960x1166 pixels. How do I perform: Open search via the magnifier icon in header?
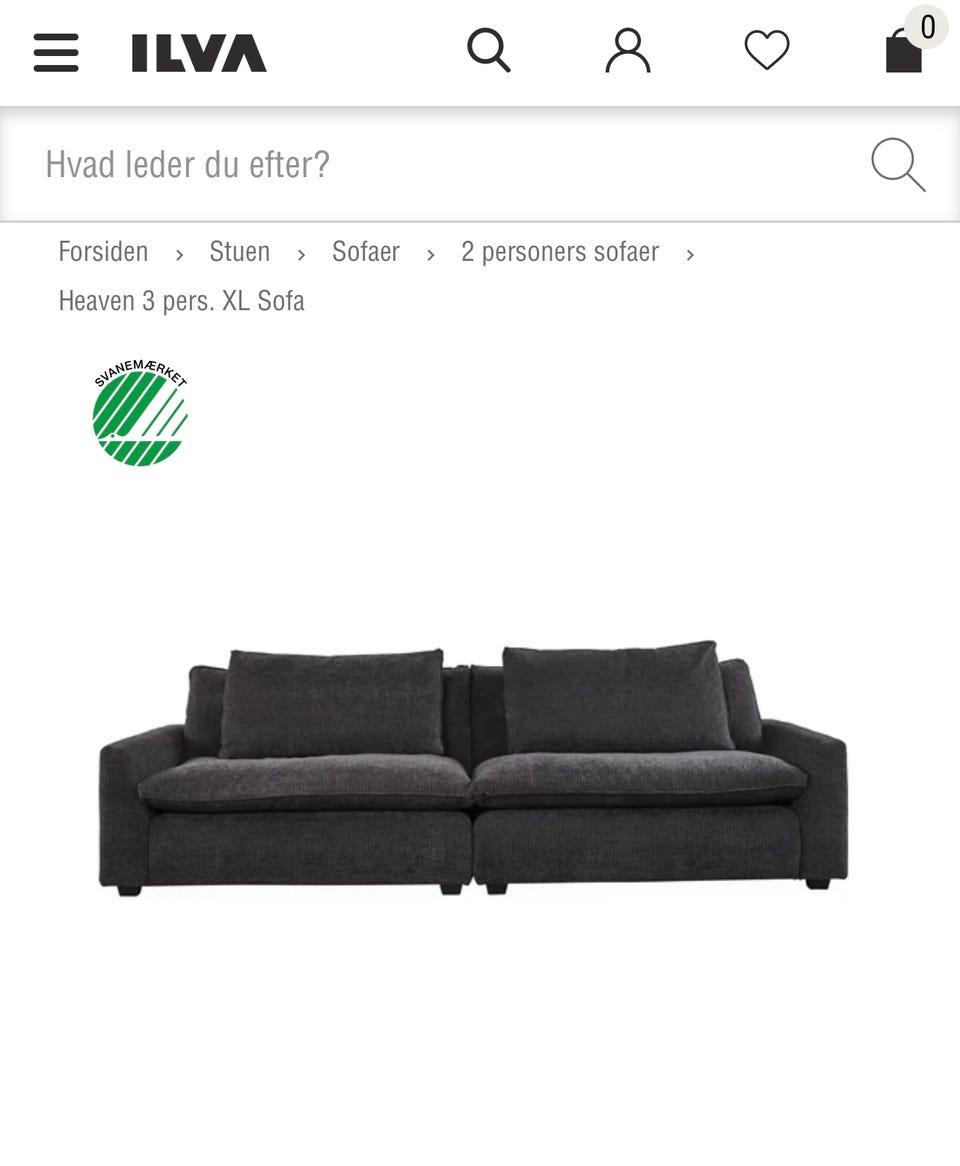[489, 50]
